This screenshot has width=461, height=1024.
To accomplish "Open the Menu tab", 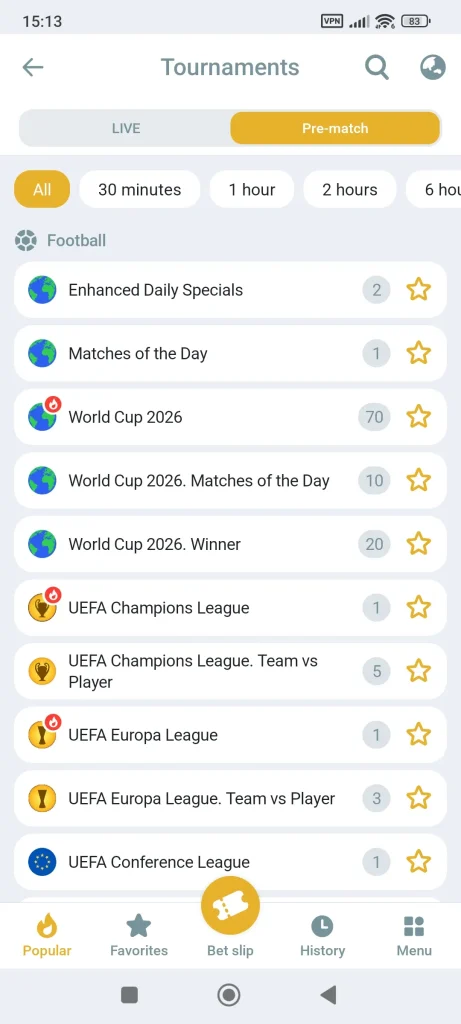I will (414, 935).
